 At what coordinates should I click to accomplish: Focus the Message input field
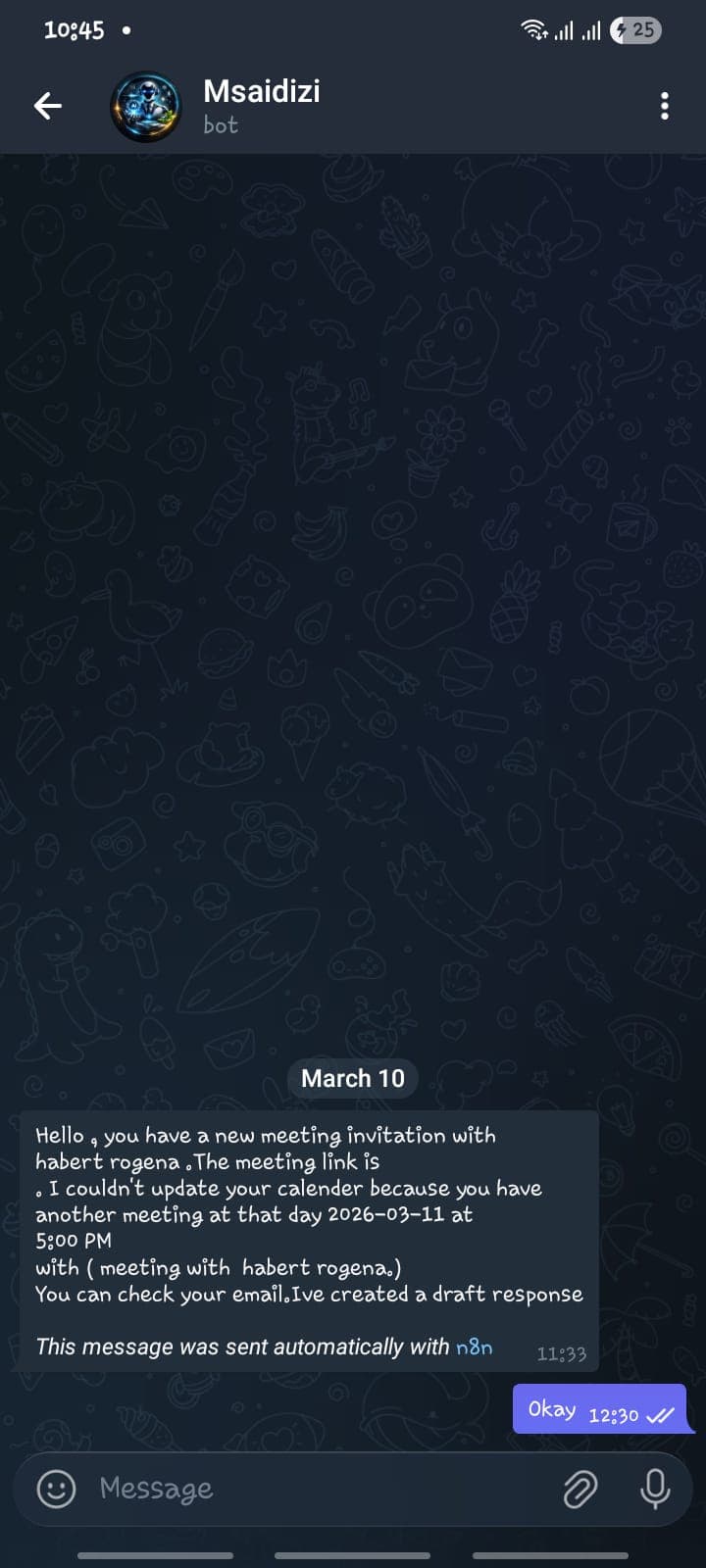click(x=314, y=1489)
